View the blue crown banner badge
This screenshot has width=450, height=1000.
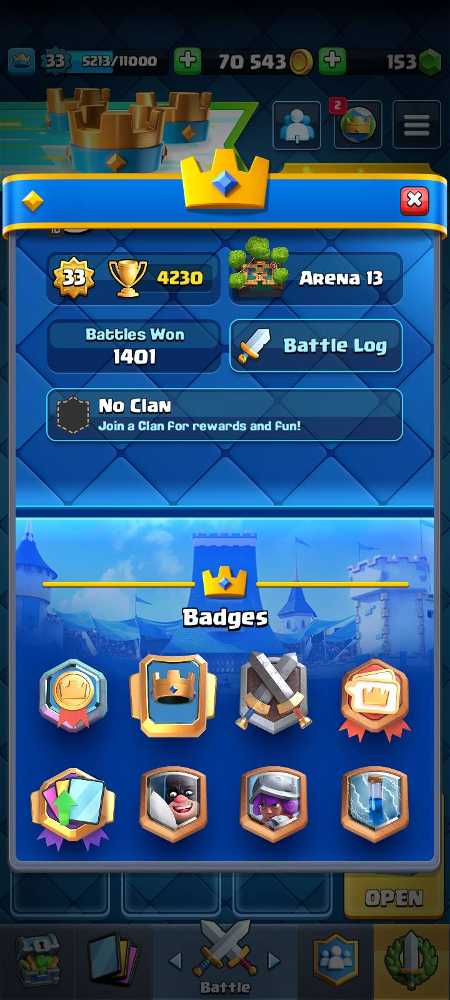coord(173,695)
